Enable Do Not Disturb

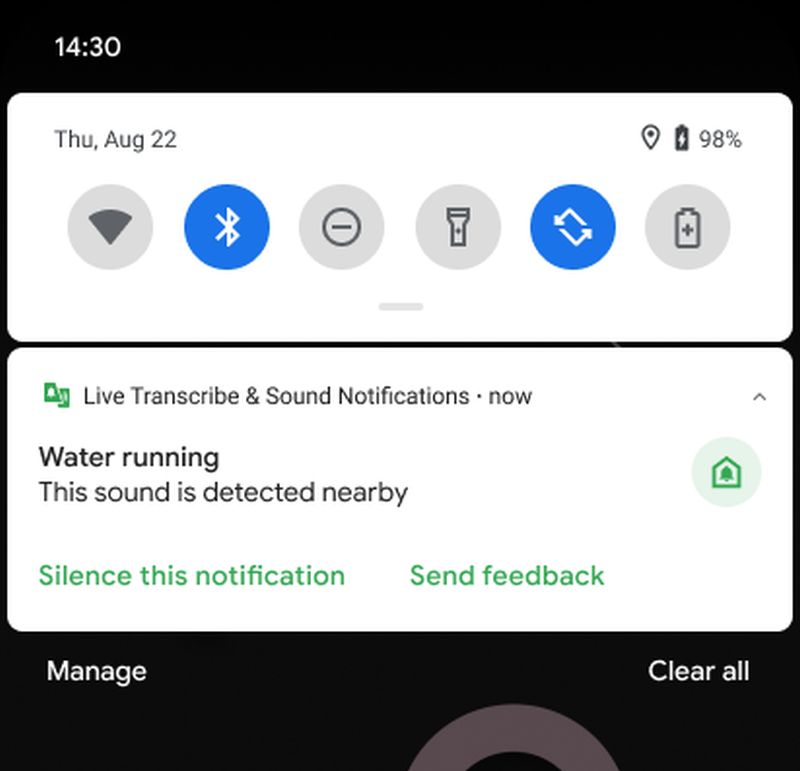click(x=342, y=228)
